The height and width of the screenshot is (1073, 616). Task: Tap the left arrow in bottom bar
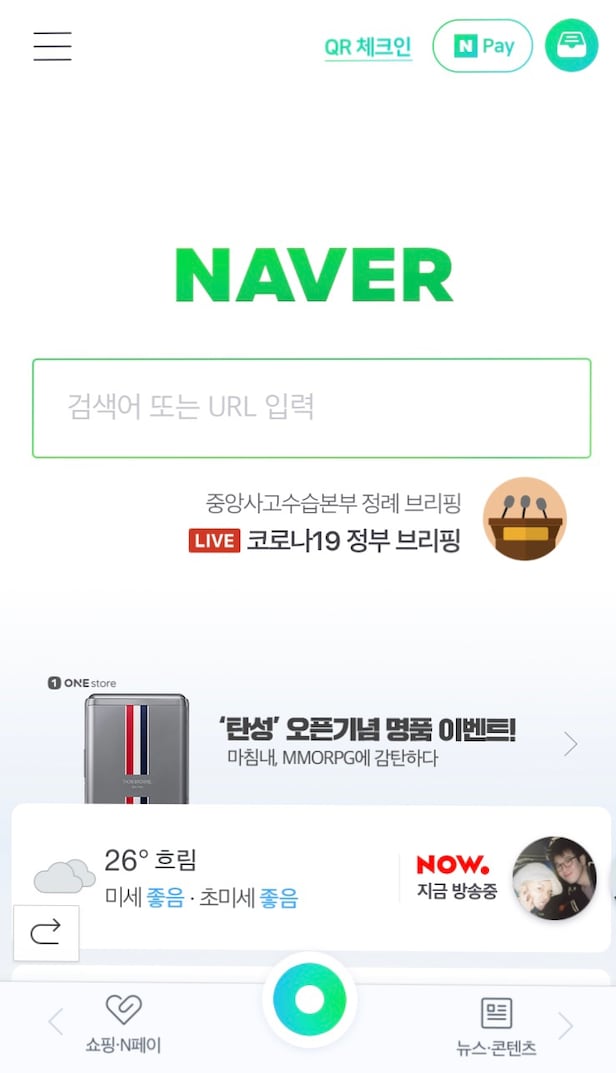pos(55,1022)
